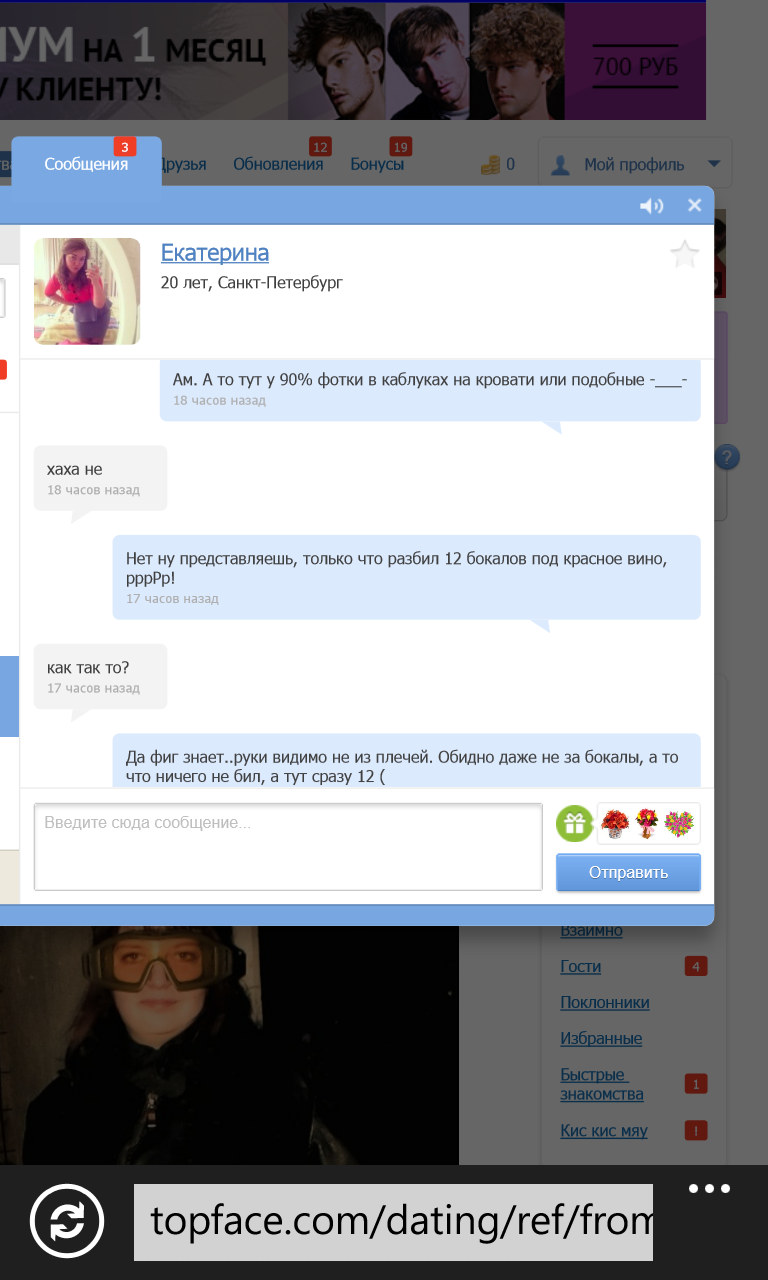This screenshot has width=768, height=1280.
Task: Open the browser three-dot menu
Action: [x=710, y=1189]
